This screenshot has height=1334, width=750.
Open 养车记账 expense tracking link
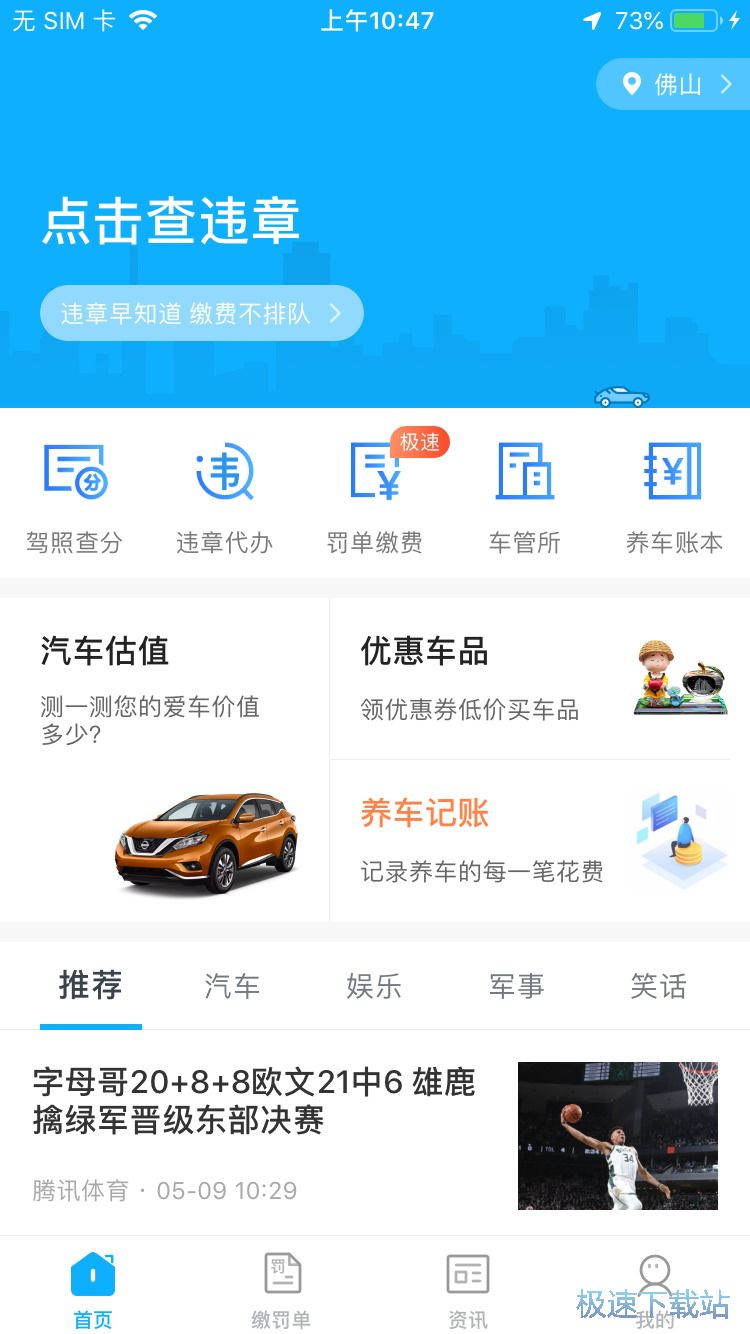425,814
